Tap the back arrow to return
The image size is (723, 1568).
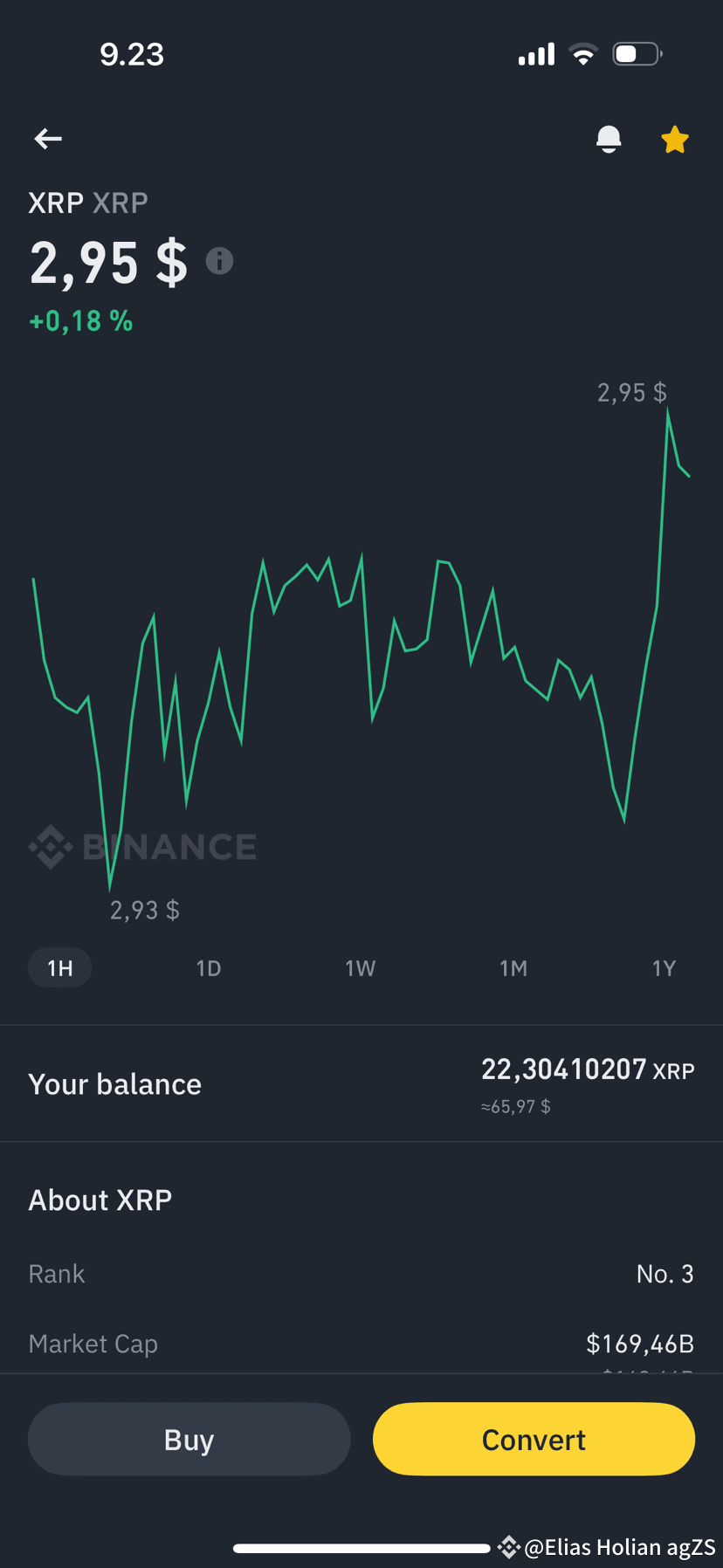[x=48, y=139]
